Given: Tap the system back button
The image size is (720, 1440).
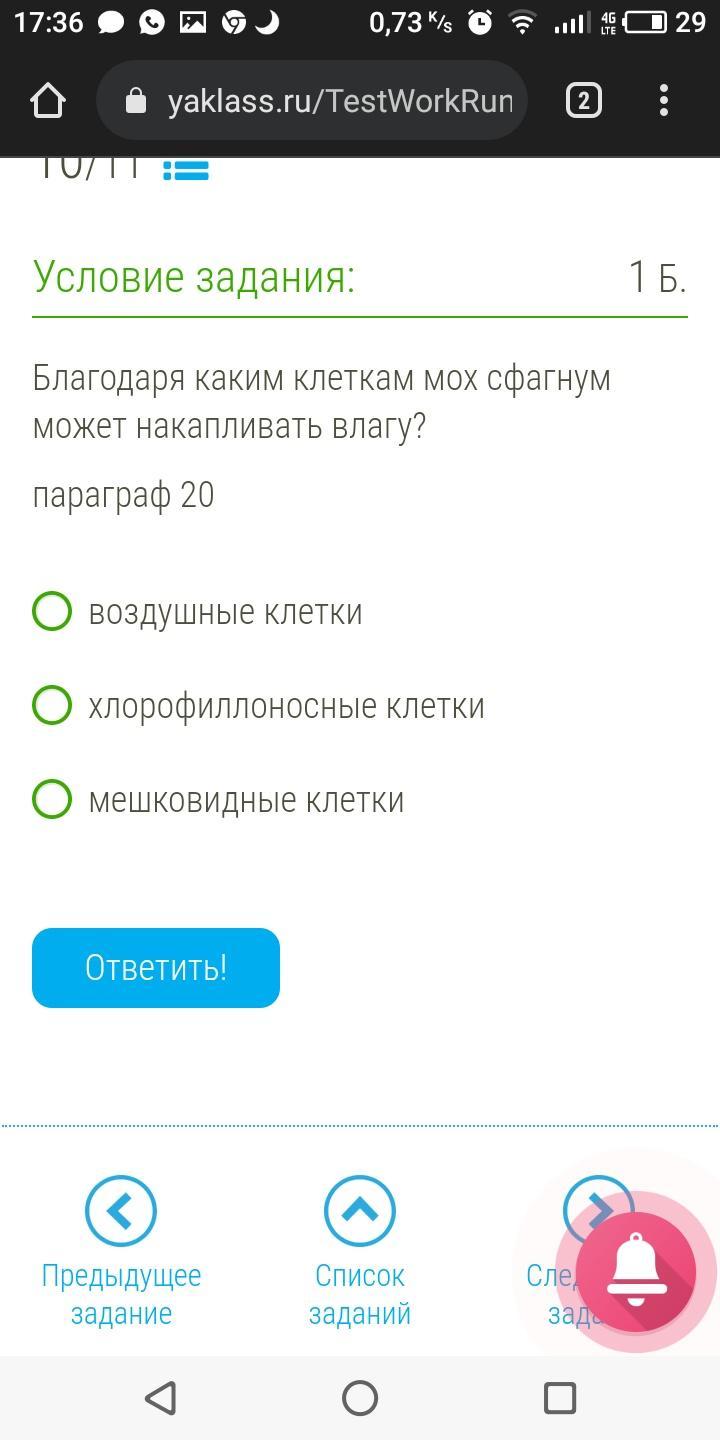Looking at the screenshot, I should (161, 1398).
